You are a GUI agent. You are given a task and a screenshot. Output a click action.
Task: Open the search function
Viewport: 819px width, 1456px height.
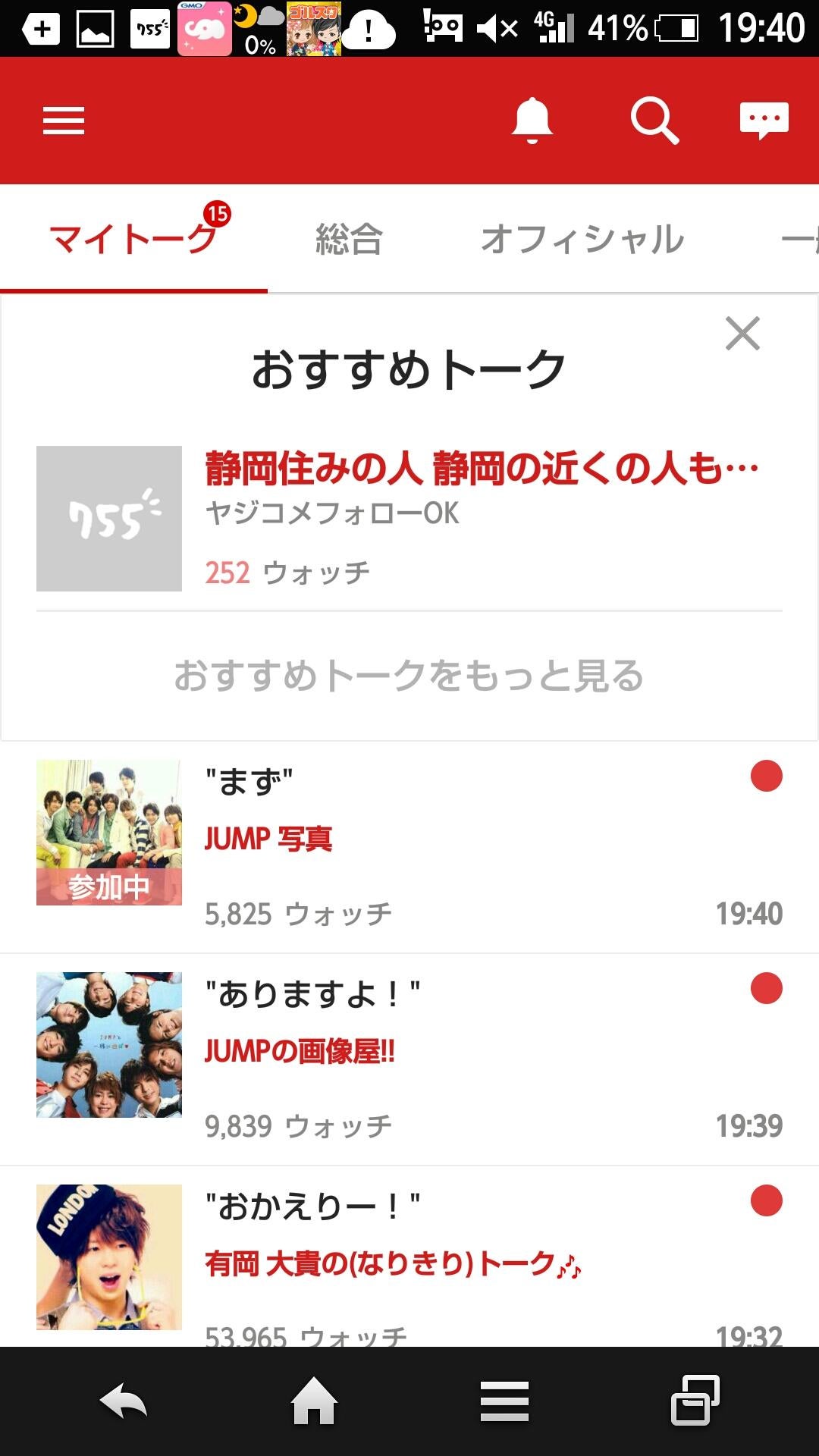click(x=654, y=121)
